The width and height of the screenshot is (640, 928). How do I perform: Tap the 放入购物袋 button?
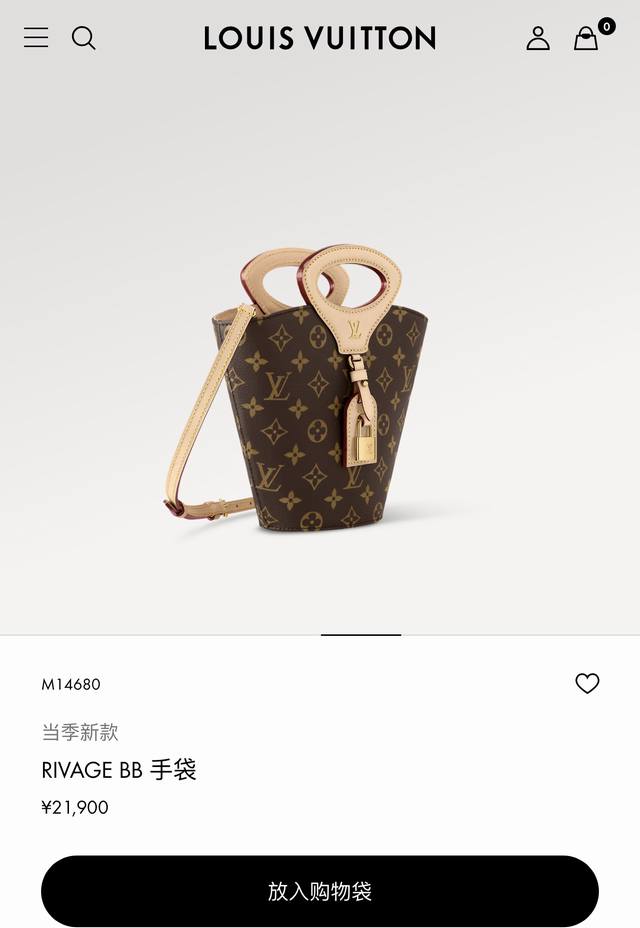[320, 891]
